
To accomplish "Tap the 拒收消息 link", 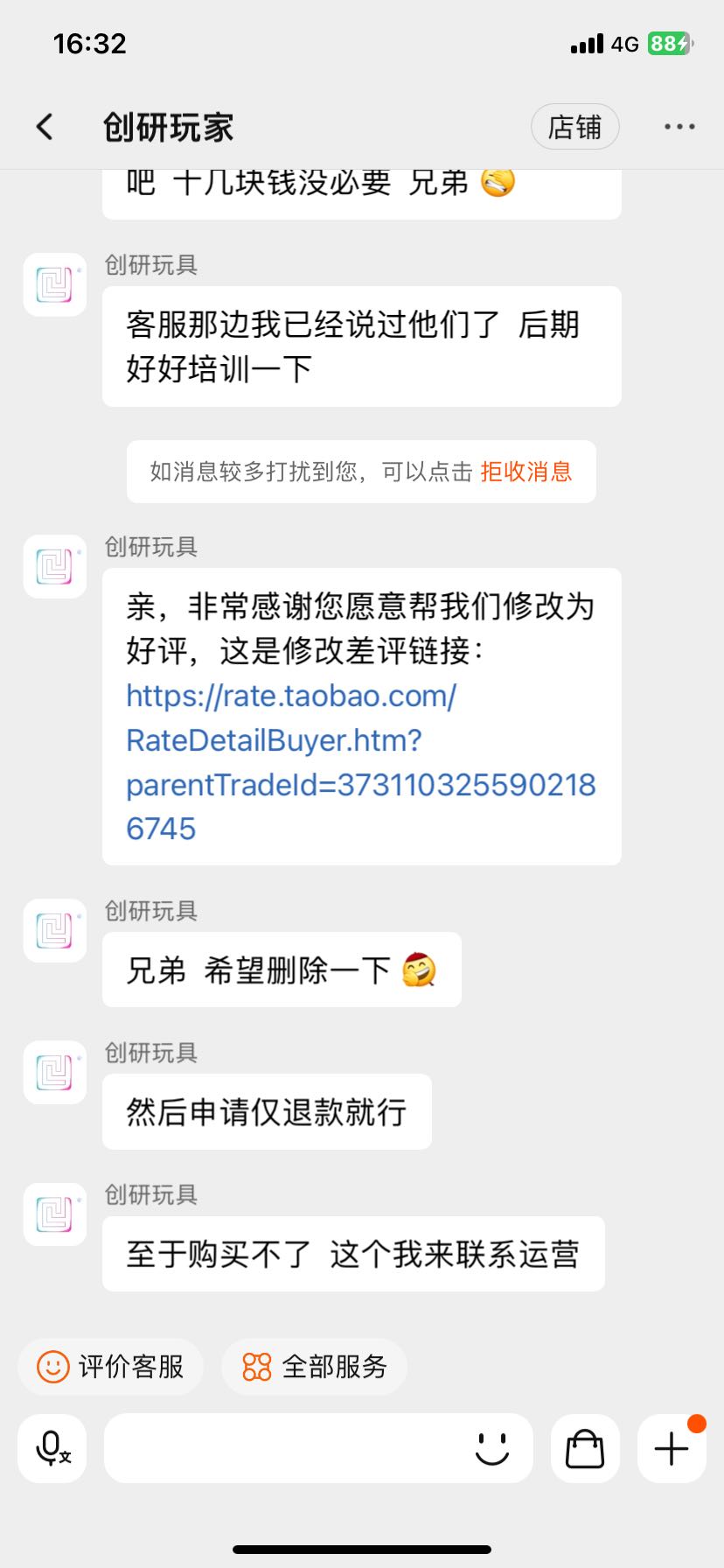I will point(526,472).
